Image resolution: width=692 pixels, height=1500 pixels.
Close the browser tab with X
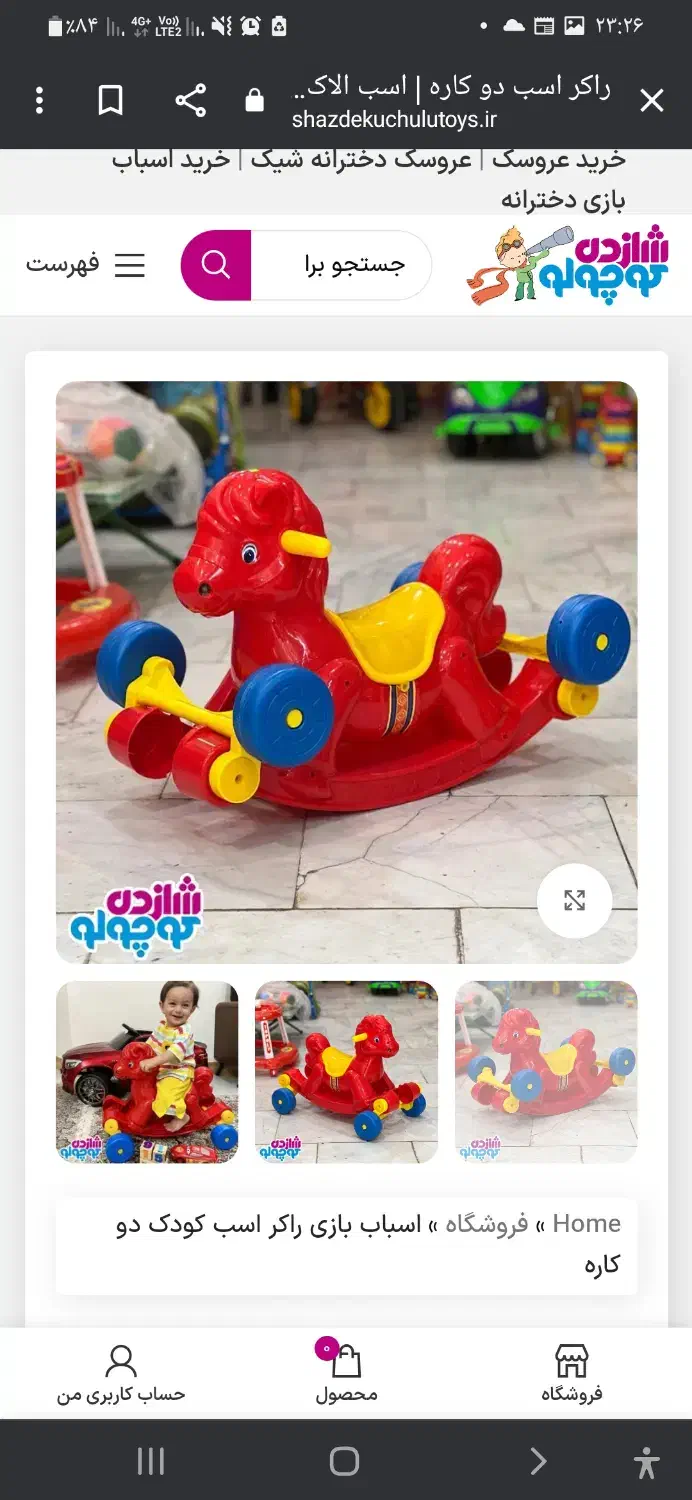pyautogui.click(x=651, y=100)
